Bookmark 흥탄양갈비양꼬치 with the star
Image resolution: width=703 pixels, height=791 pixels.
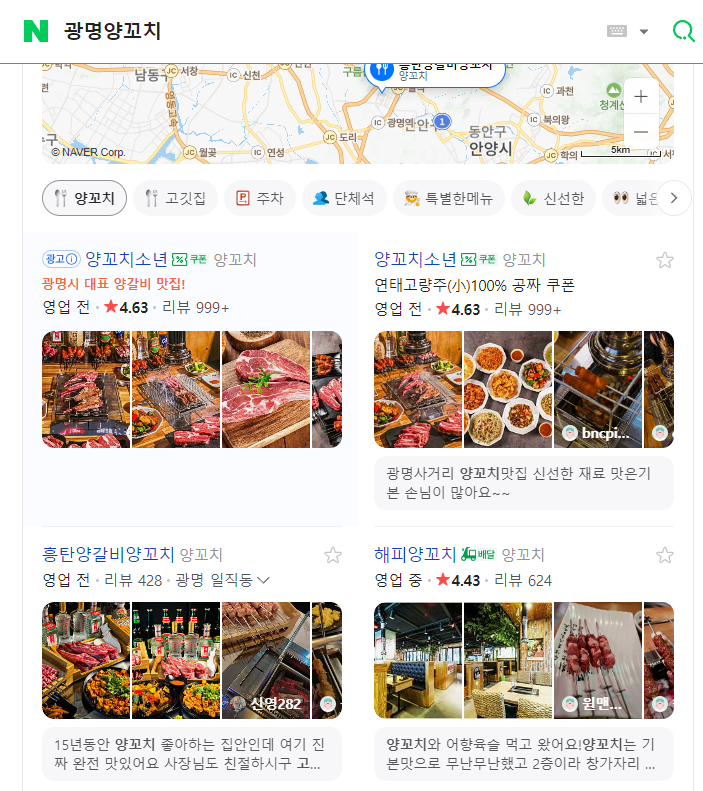(333, 555)
